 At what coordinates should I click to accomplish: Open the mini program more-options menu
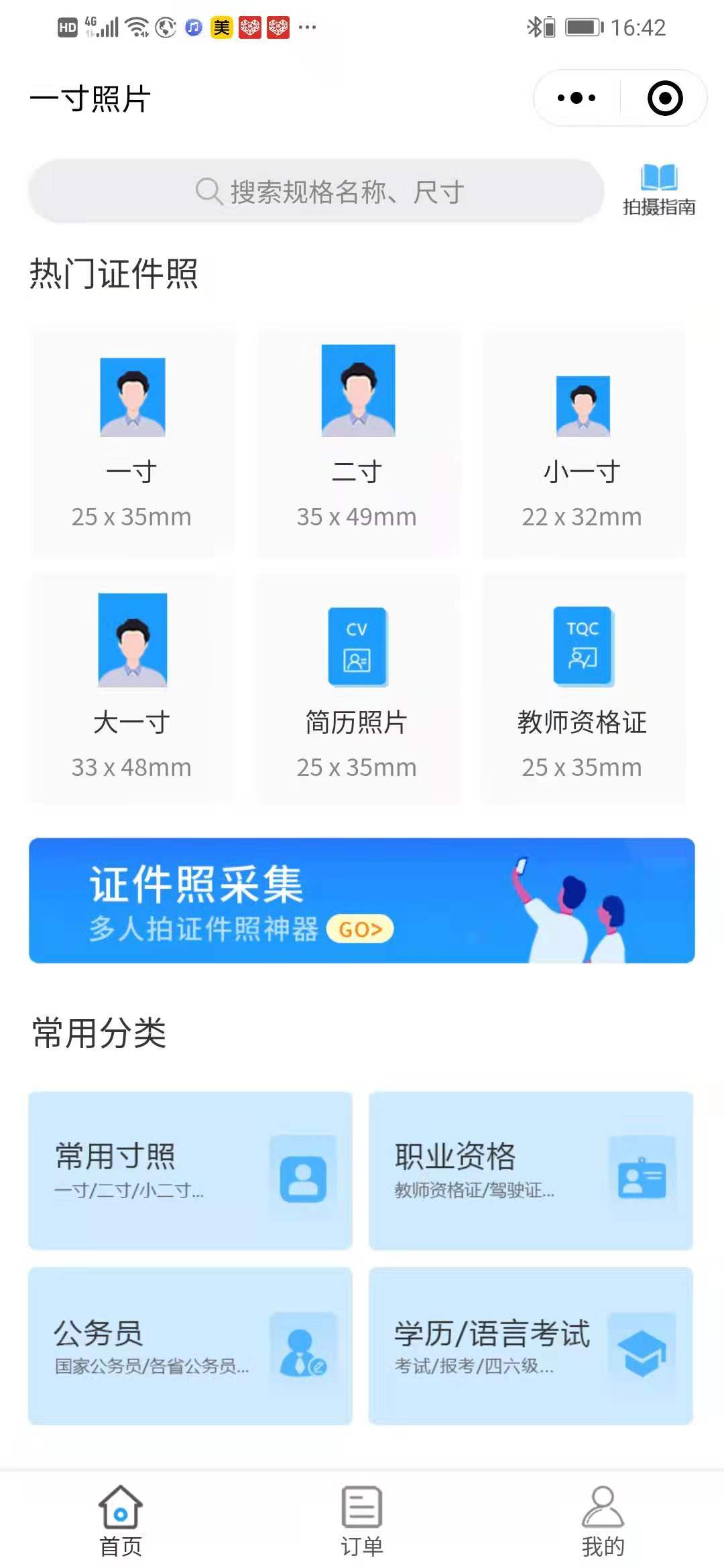coord(577,99)
